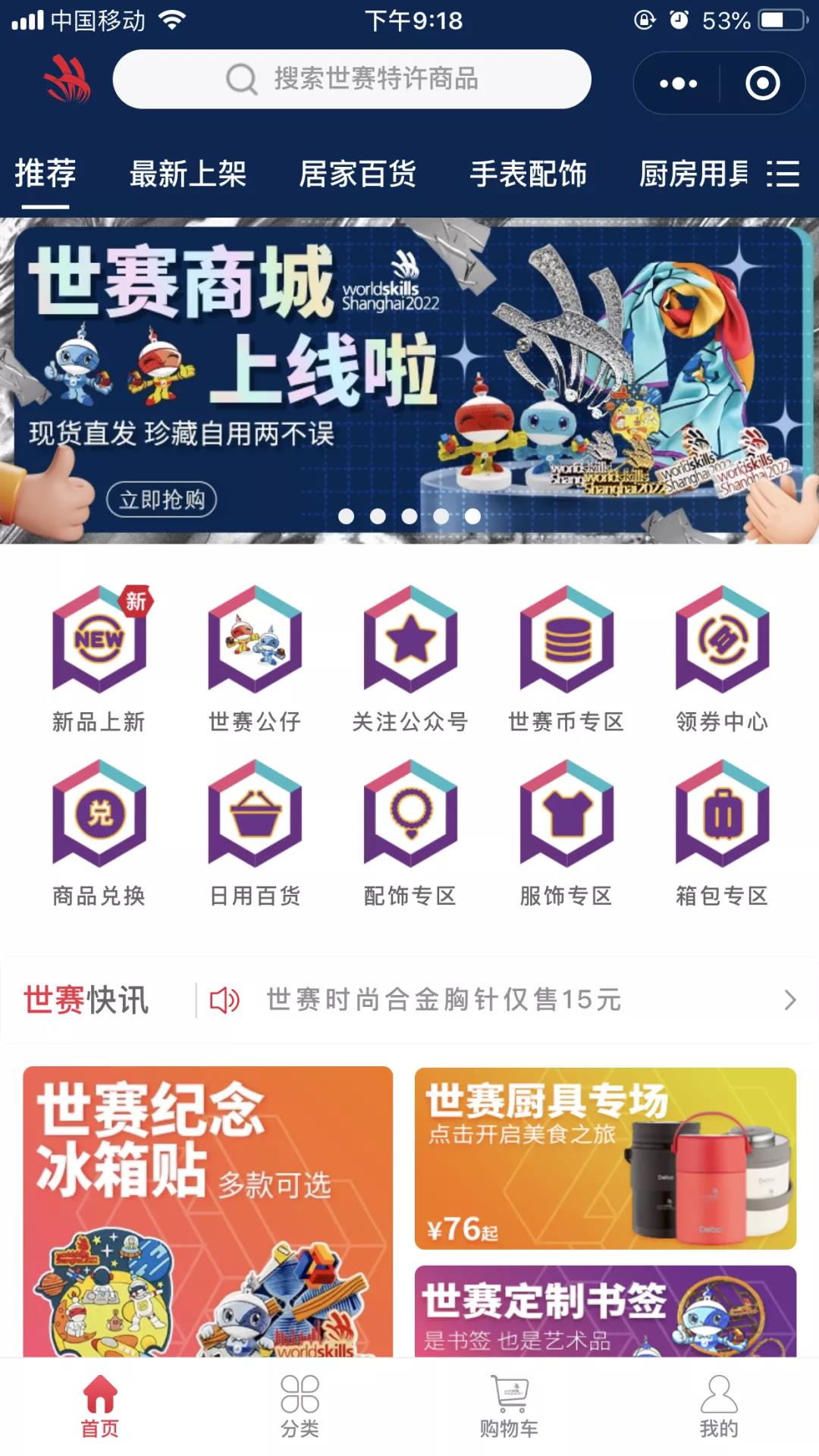819x1456 pixels.
Task: Open the 购物车 shopping cart tab
Action: coord(509,1406)
